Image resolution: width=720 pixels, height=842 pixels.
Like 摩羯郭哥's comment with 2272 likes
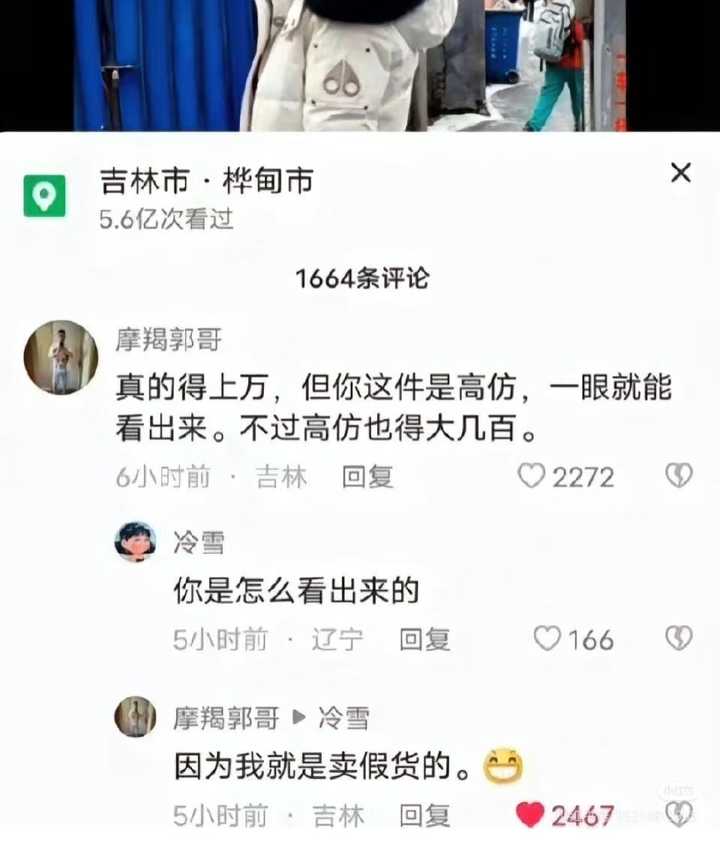(531, 476)
